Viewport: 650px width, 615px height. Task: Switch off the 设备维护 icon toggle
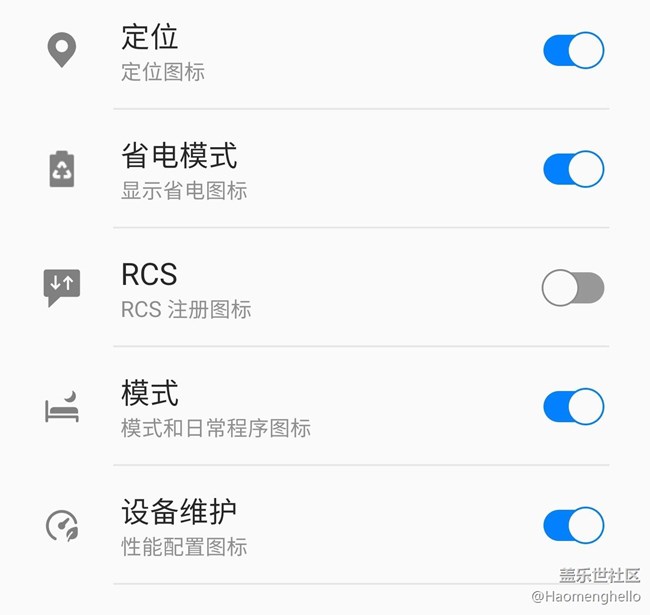(573, 525)
